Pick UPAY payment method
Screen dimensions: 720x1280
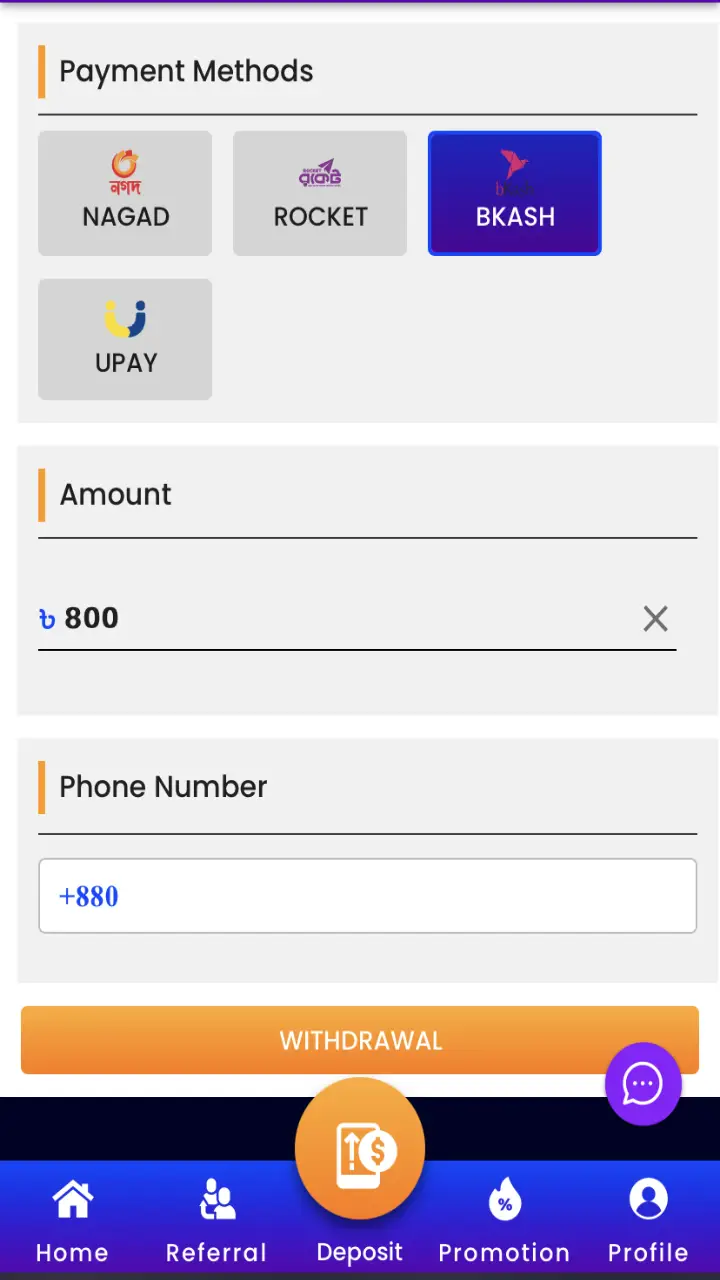point(125,339)
